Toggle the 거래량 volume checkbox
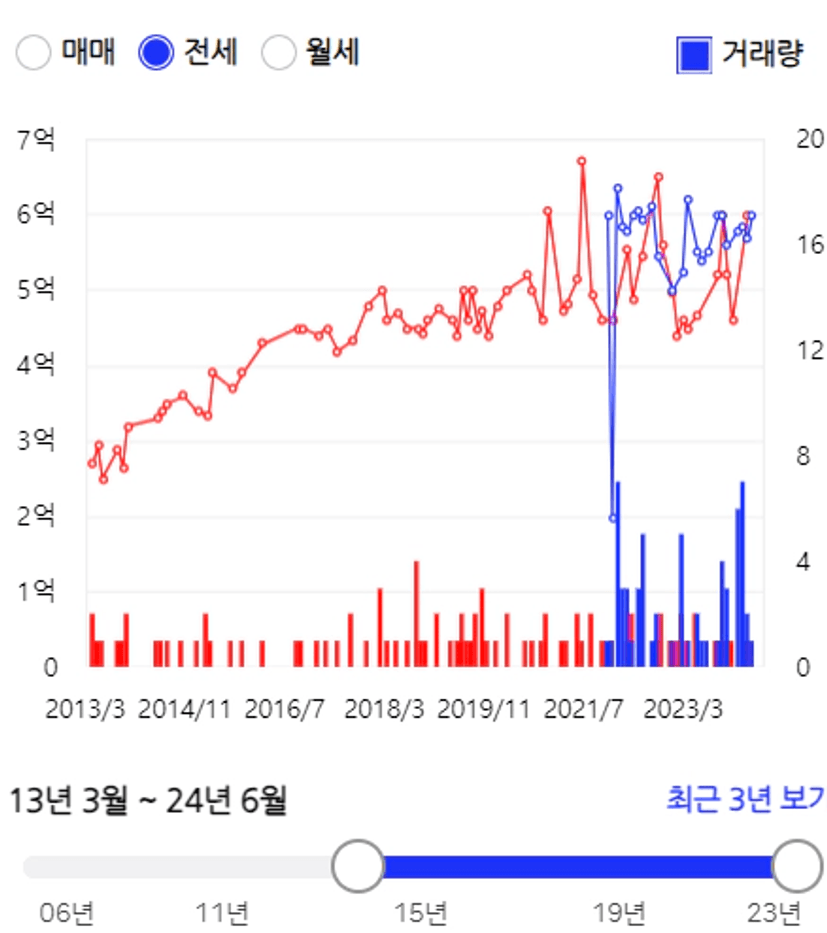 (694, 55)
